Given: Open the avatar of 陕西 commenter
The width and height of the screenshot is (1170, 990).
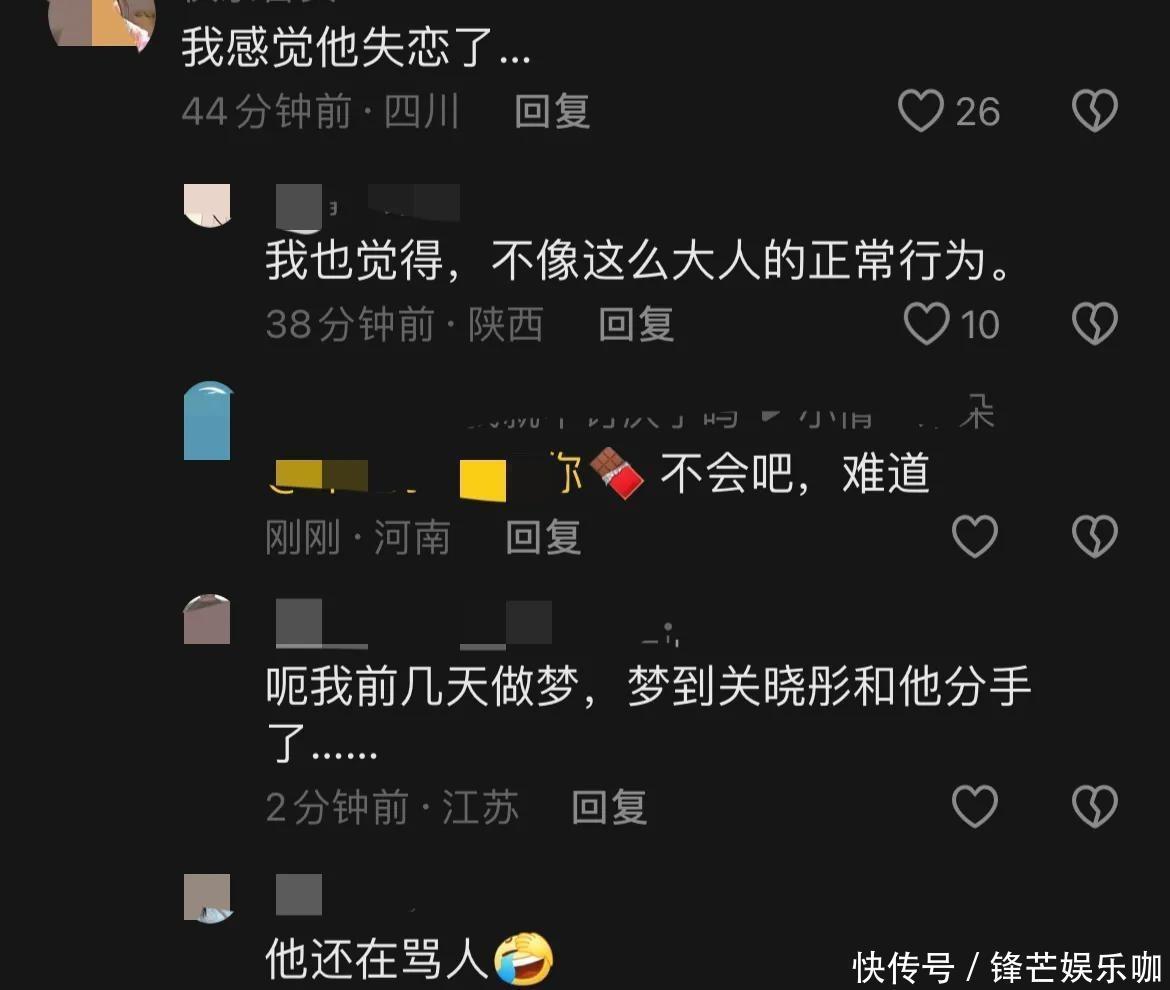Looking at the screenshot, I should click(x=207, y=205).
